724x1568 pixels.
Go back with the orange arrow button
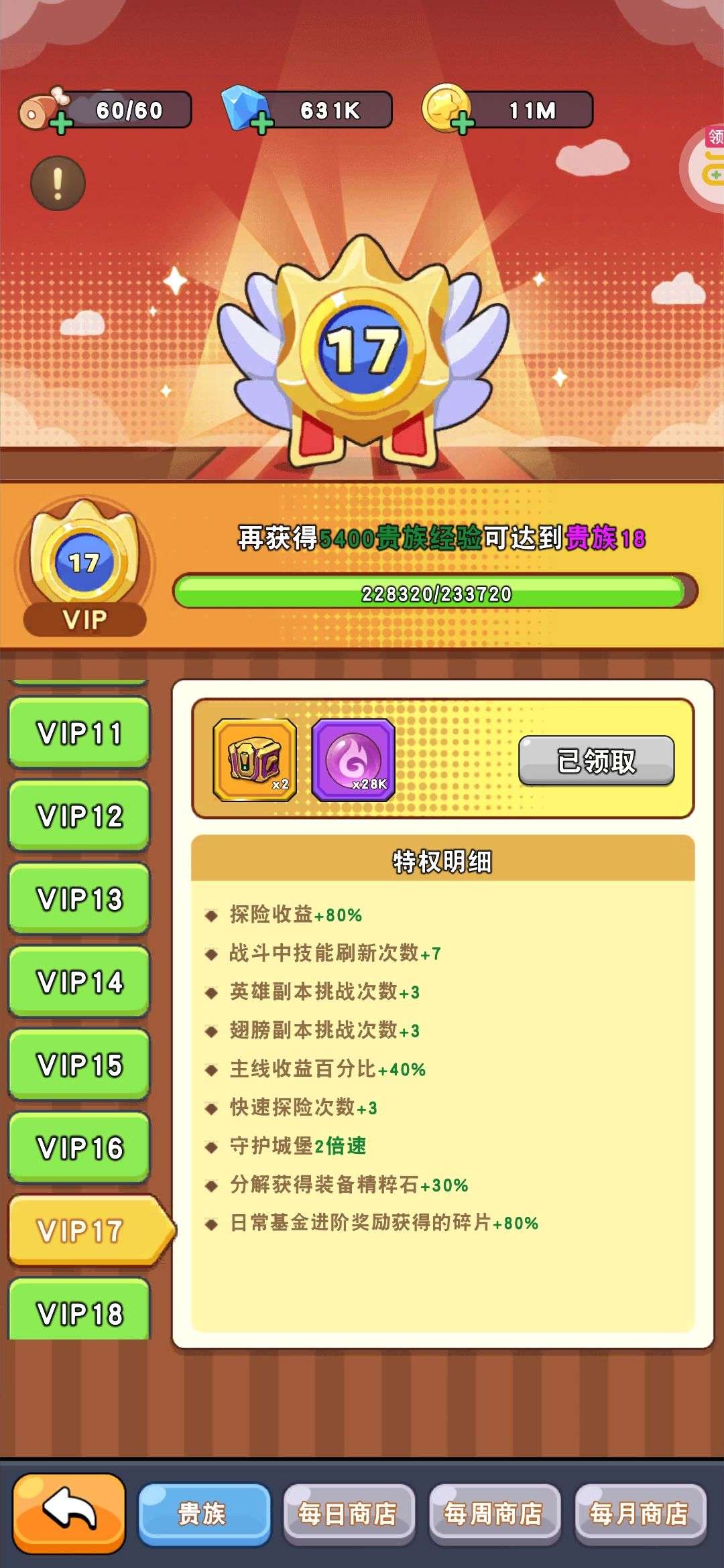[x=69, y=1513]
